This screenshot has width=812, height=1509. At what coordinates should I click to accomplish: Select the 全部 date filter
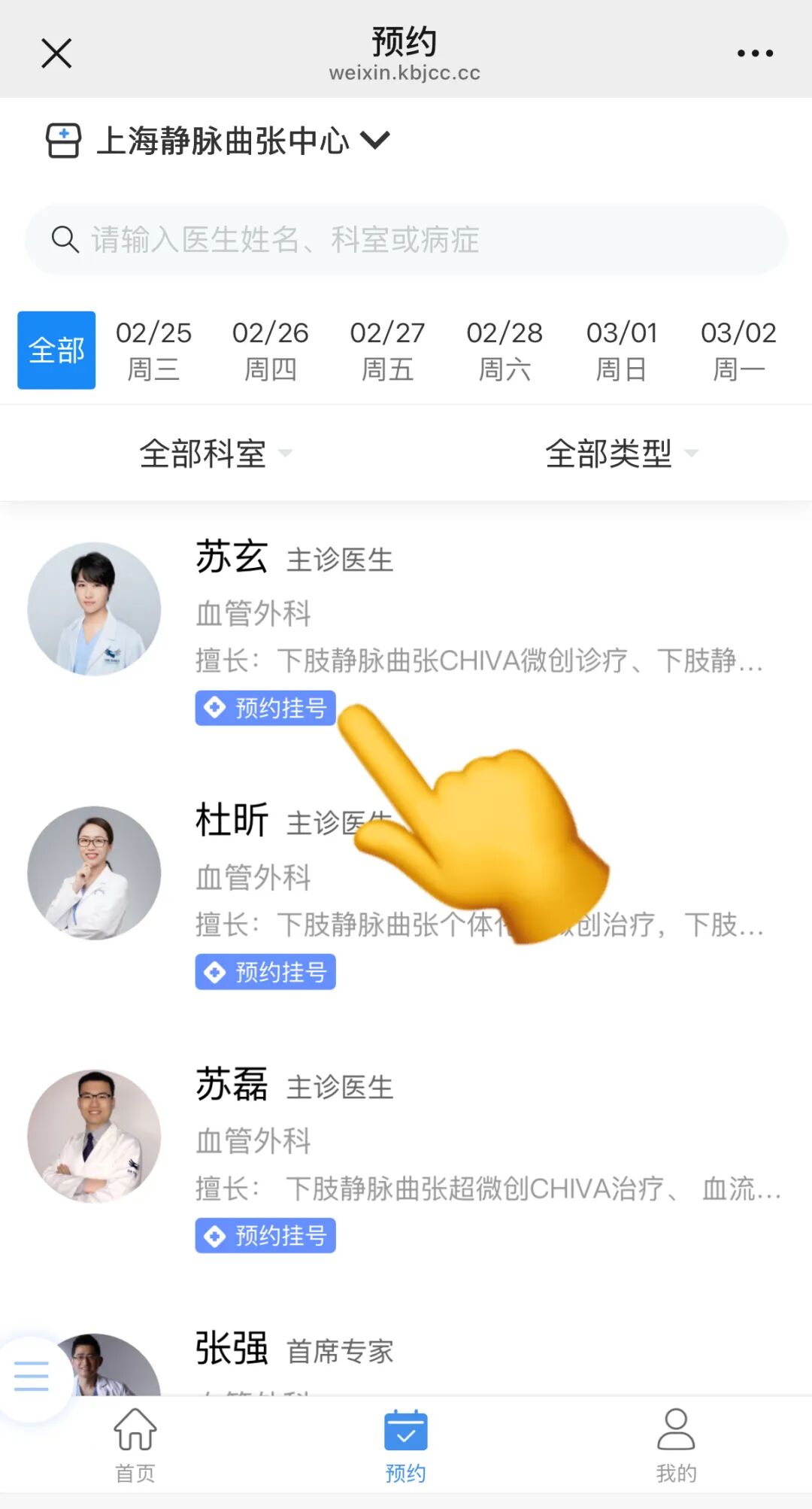point(56,348)
